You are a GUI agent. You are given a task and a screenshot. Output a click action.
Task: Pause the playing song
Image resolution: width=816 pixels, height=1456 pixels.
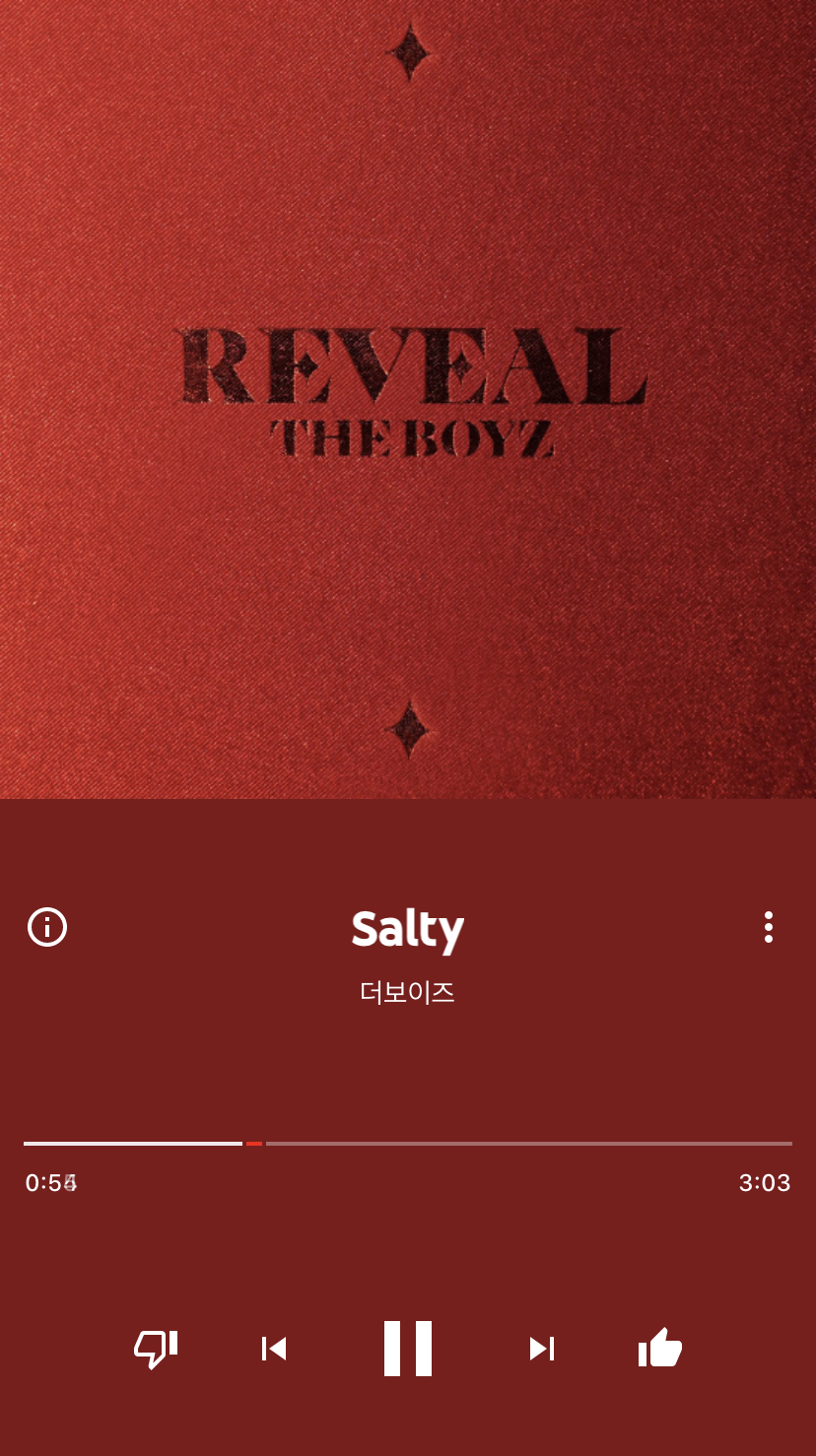(408, 1348)
